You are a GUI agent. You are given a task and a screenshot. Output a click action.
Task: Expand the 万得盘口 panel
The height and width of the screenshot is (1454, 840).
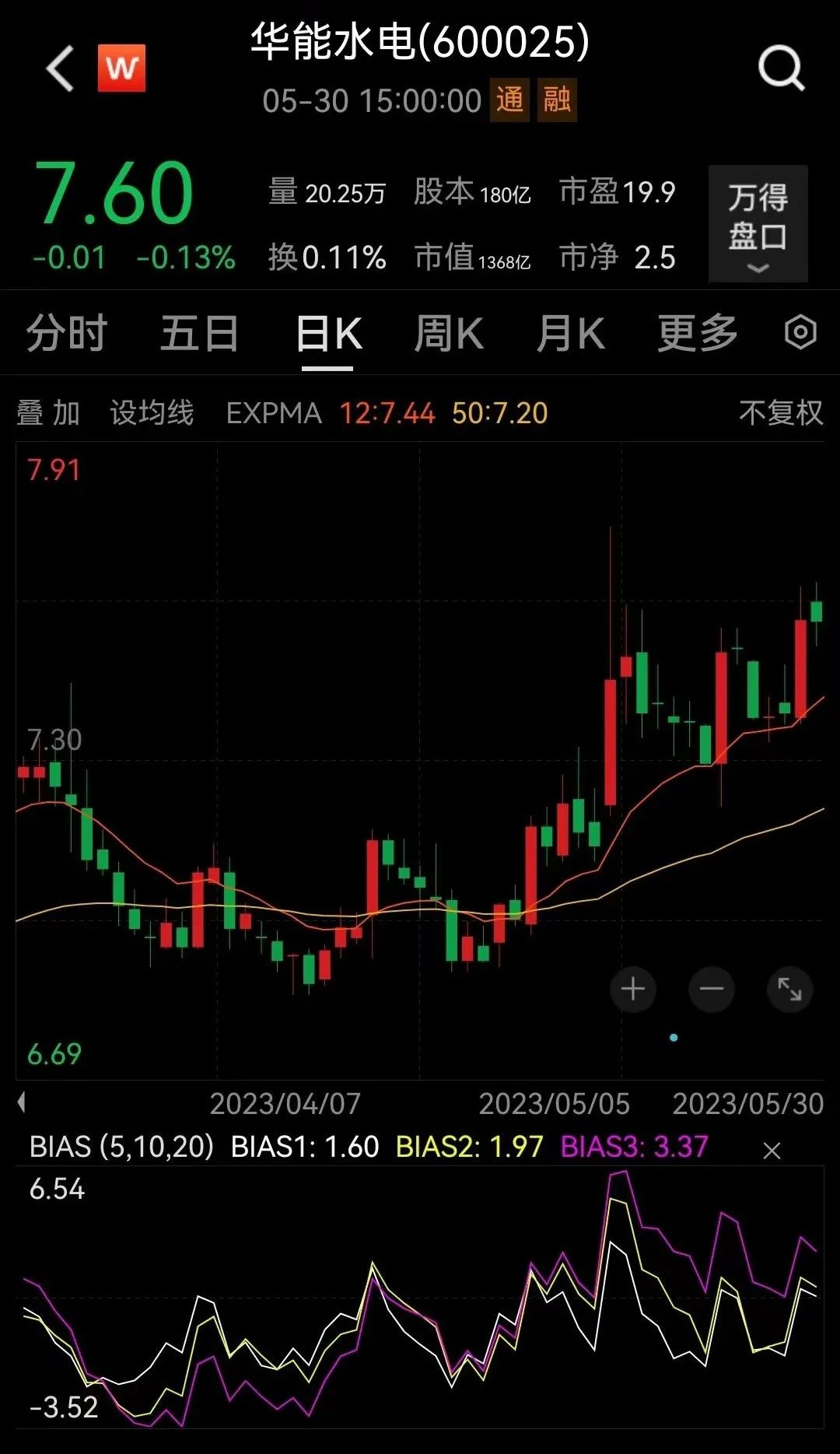pyautogui.click(x=758, y=223)
